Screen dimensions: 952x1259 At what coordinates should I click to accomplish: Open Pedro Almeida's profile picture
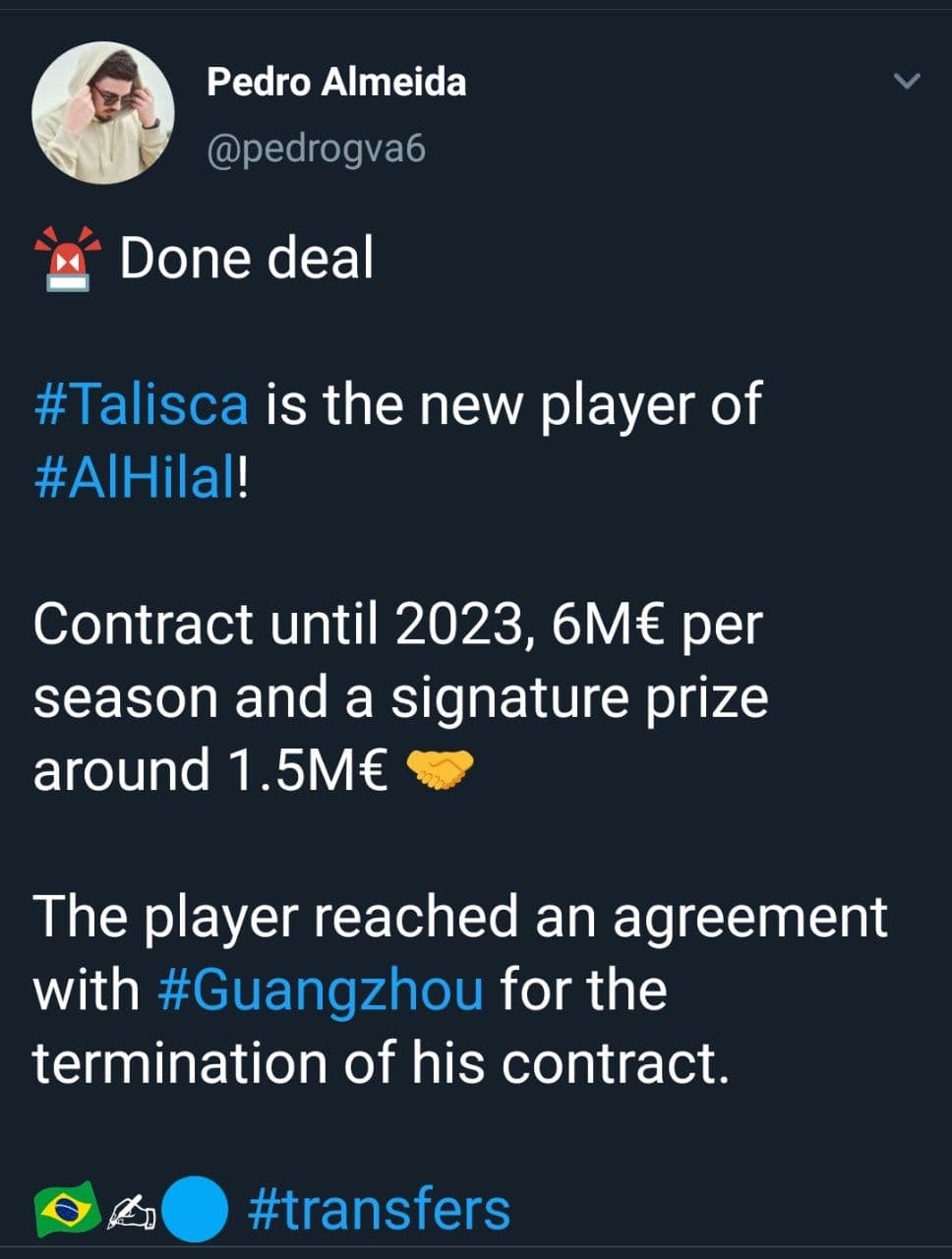102,111
